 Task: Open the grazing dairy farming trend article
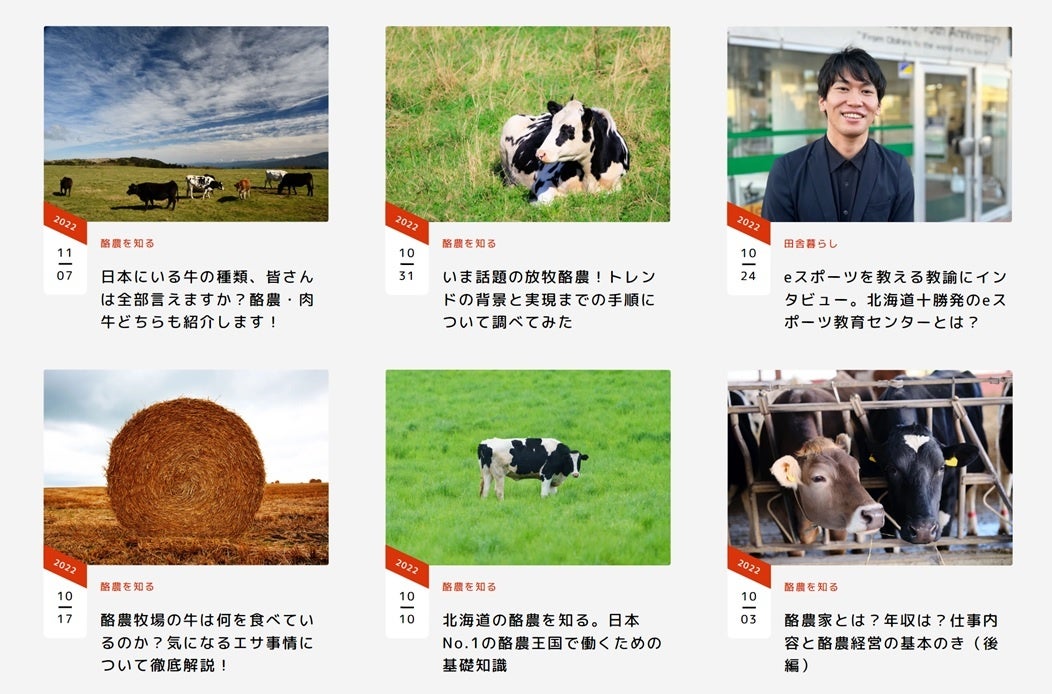coord(548,299)
